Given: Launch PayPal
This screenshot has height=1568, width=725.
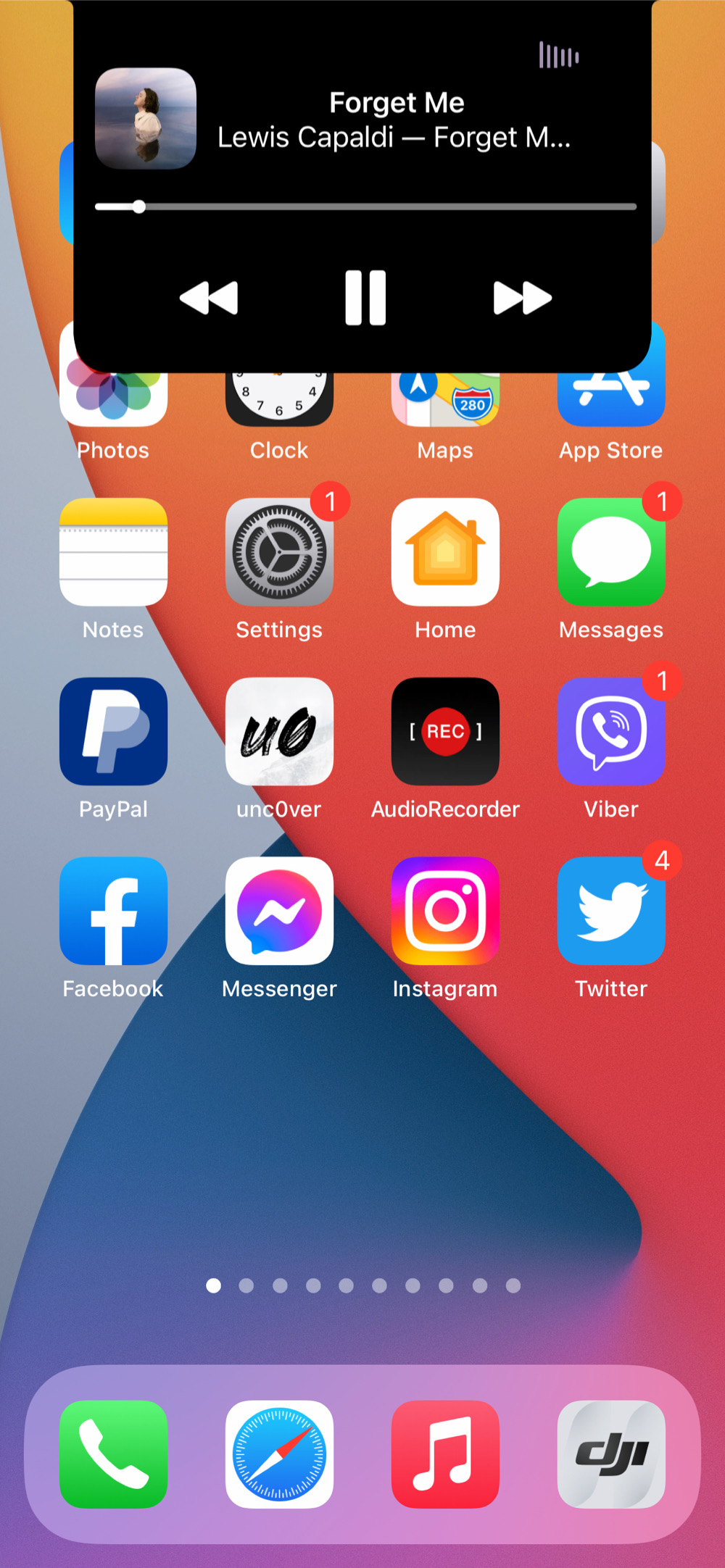Looking at the screenshot, I should tap(113, 732).
